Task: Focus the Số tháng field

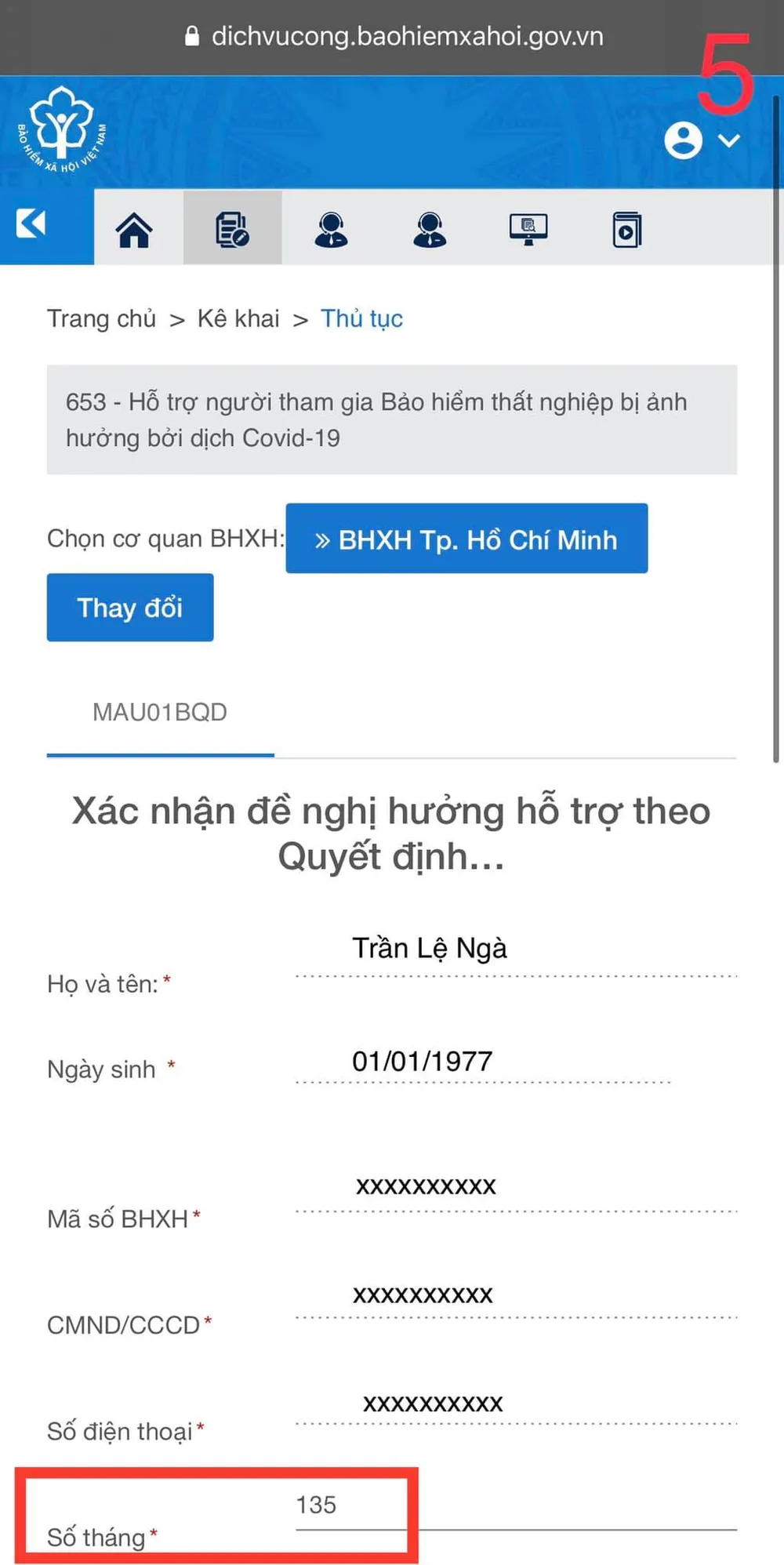Action: 515,1506
